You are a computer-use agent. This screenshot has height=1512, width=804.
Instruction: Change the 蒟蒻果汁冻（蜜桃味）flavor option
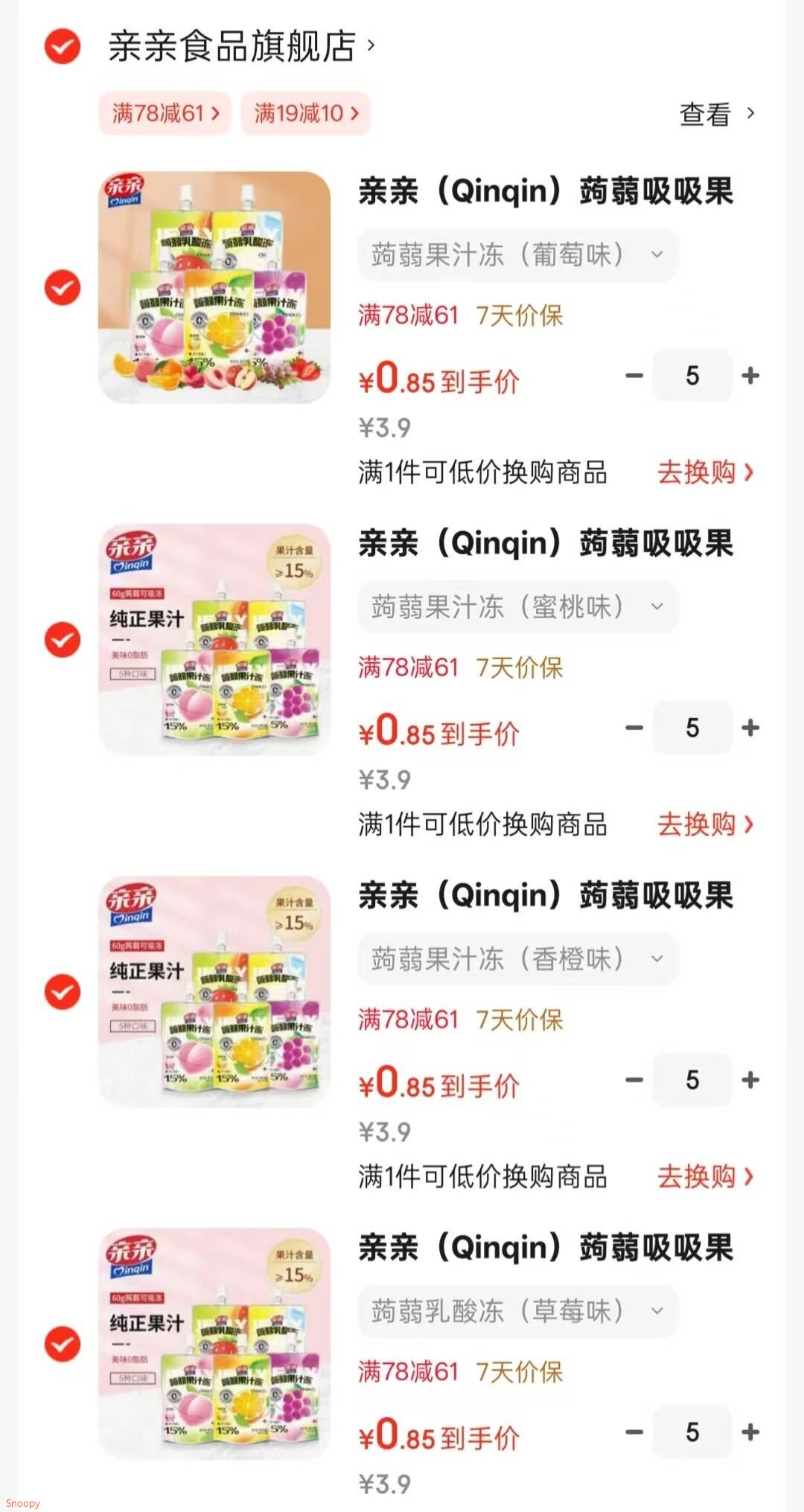tap(517, 606)
